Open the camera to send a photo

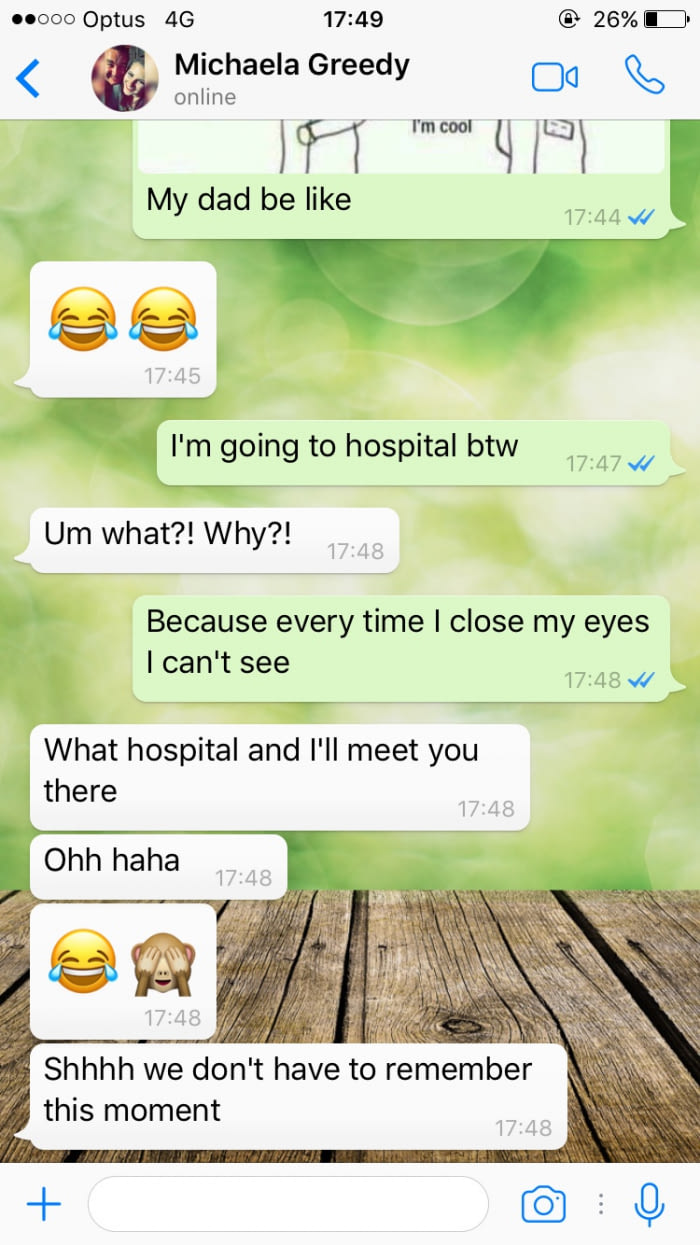point(543,1204)
